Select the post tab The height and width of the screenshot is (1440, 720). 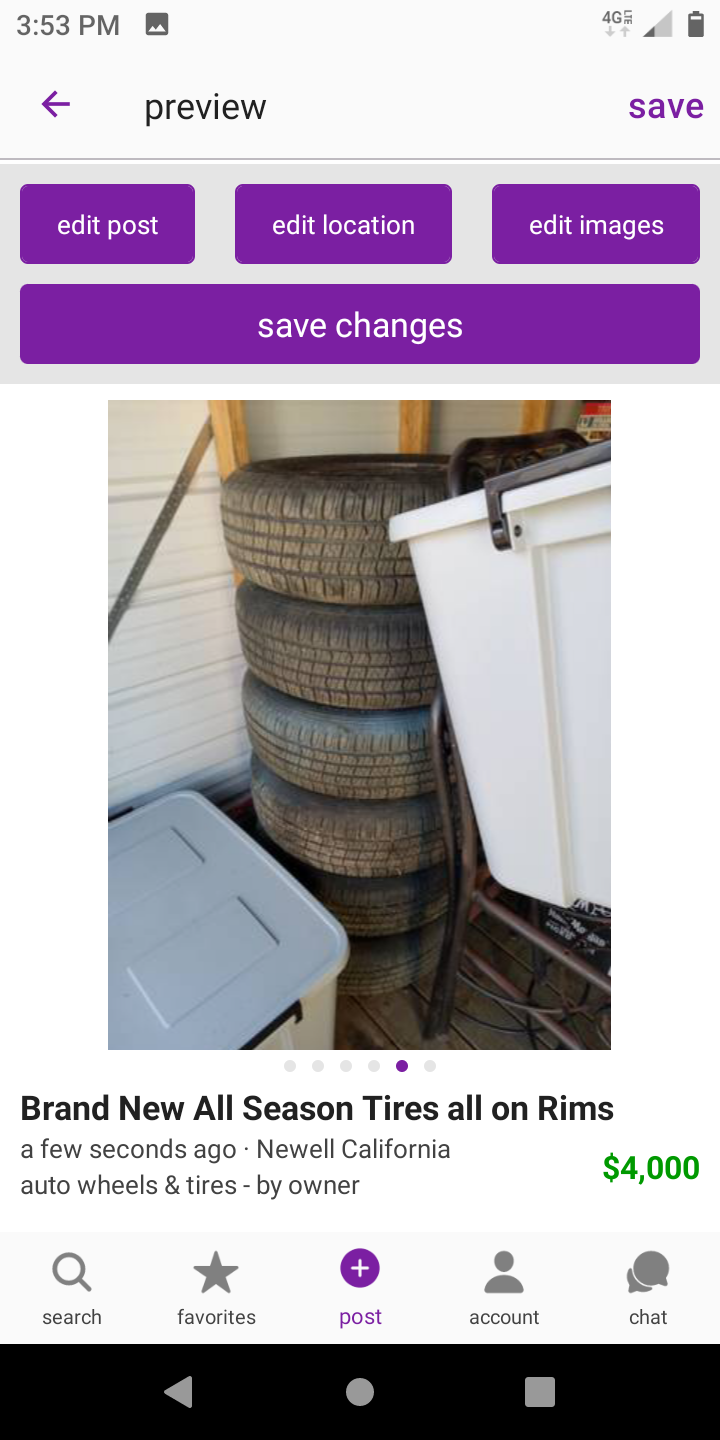pos(360,1288)
